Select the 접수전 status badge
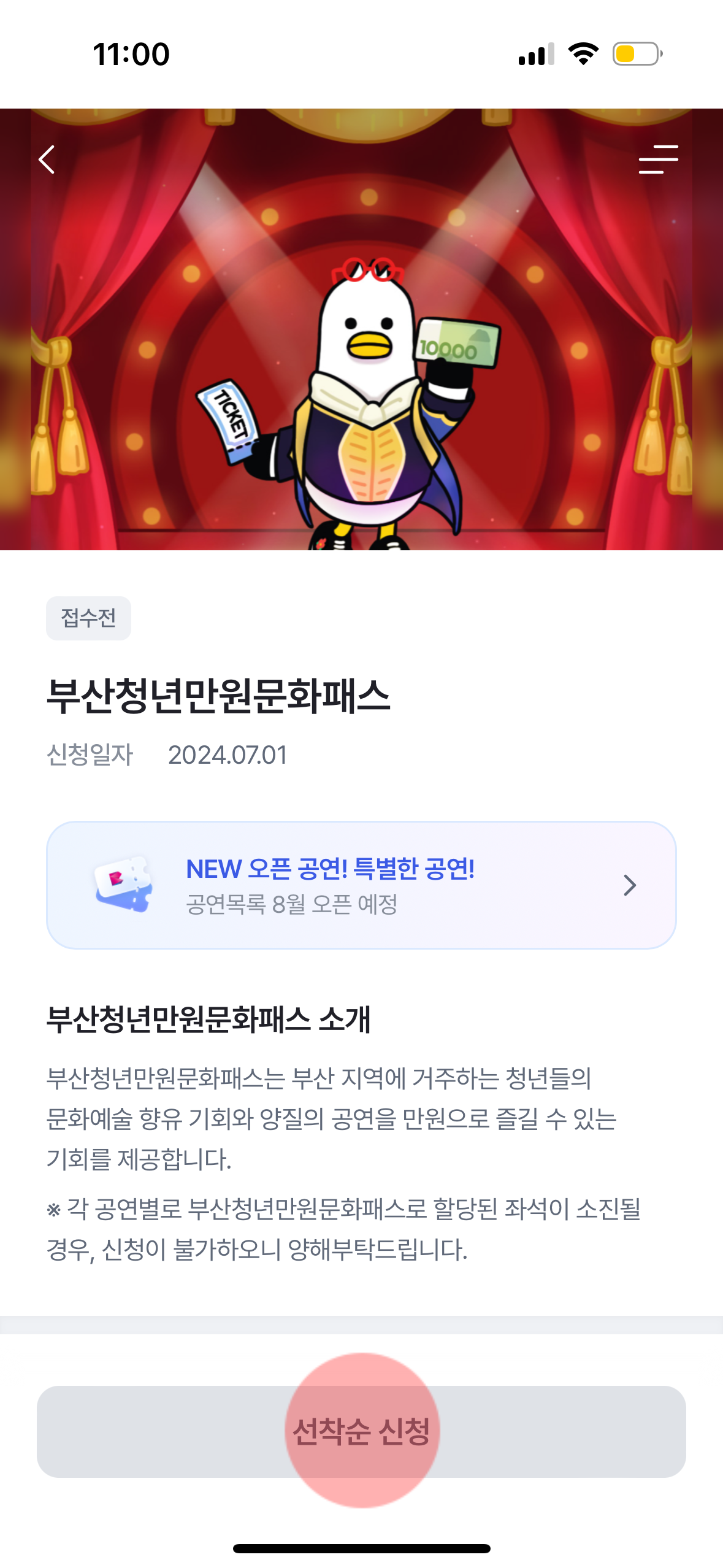This screenshot has height=1568, width=723. coord(89,618)
